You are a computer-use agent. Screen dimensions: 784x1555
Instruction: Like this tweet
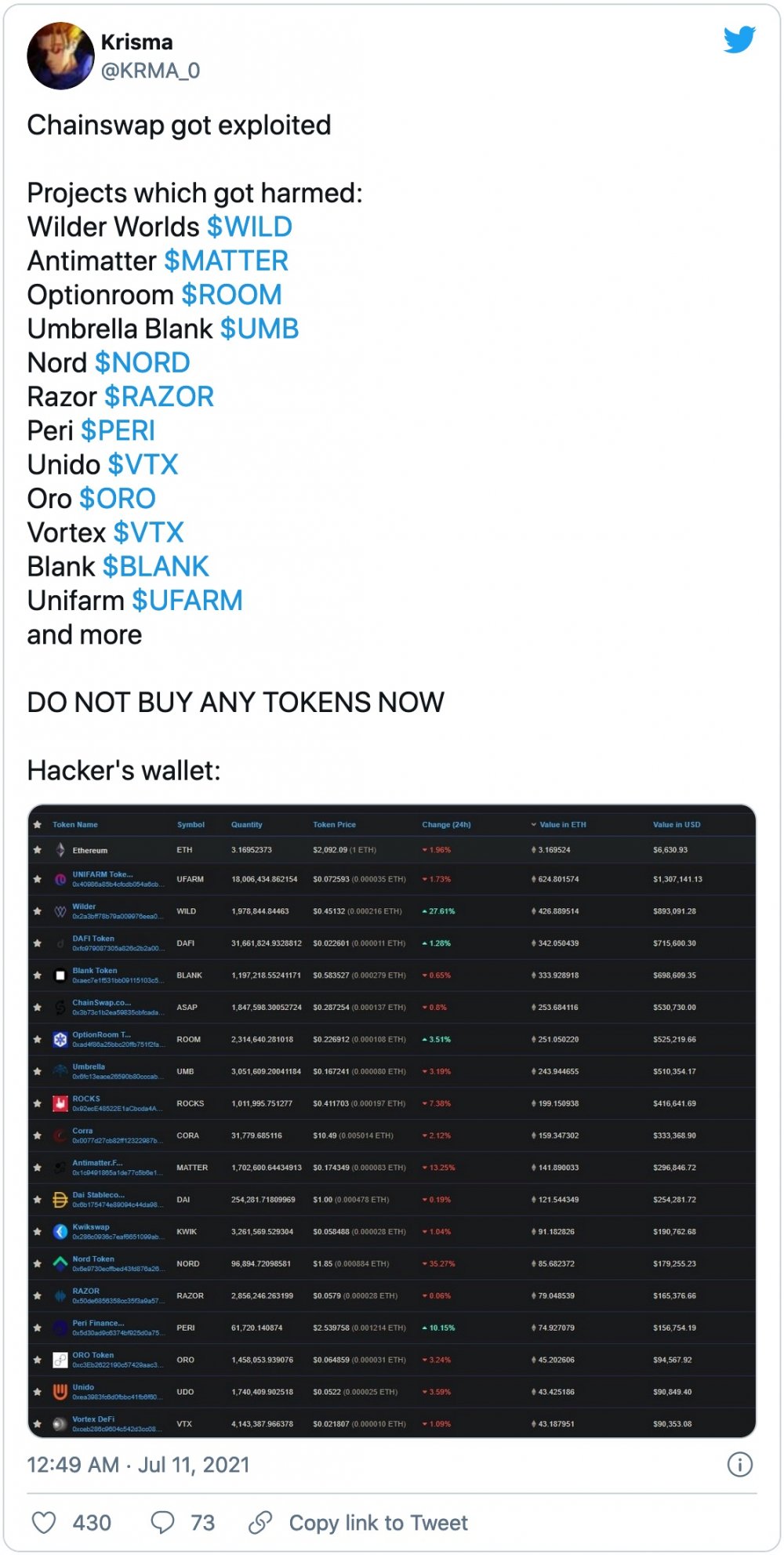[45, 1523]
